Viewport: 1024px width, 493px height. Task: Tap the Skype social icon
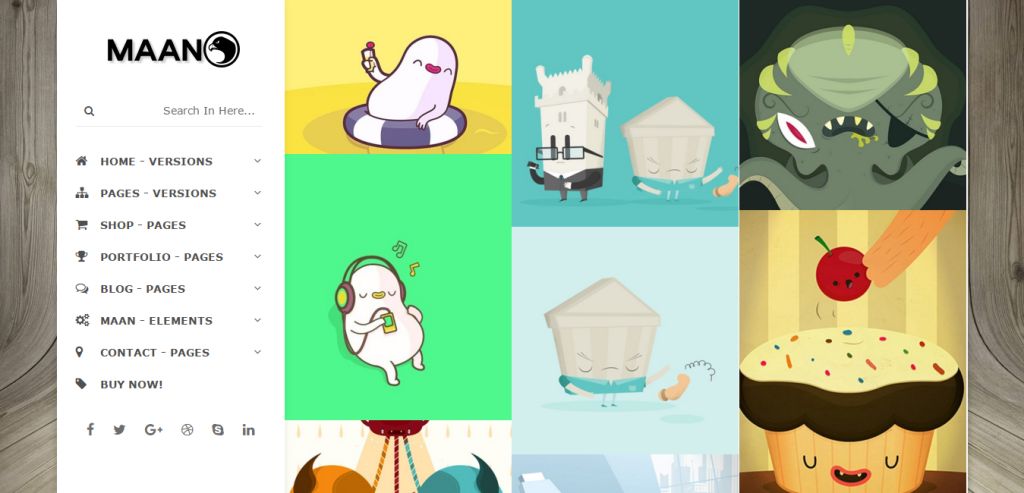click(218, 430)
